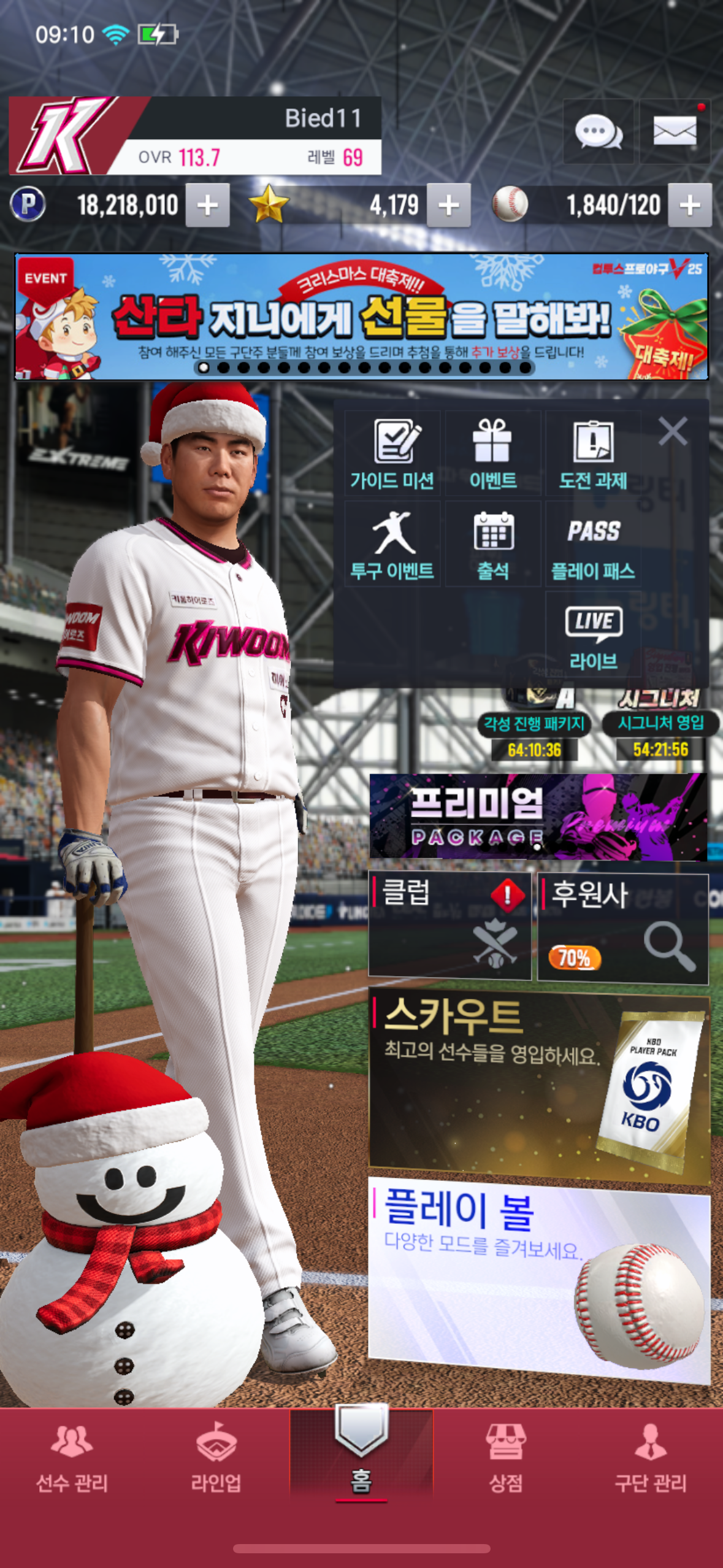Tap the plus next to 18,218,010 points

click(207, 205)
